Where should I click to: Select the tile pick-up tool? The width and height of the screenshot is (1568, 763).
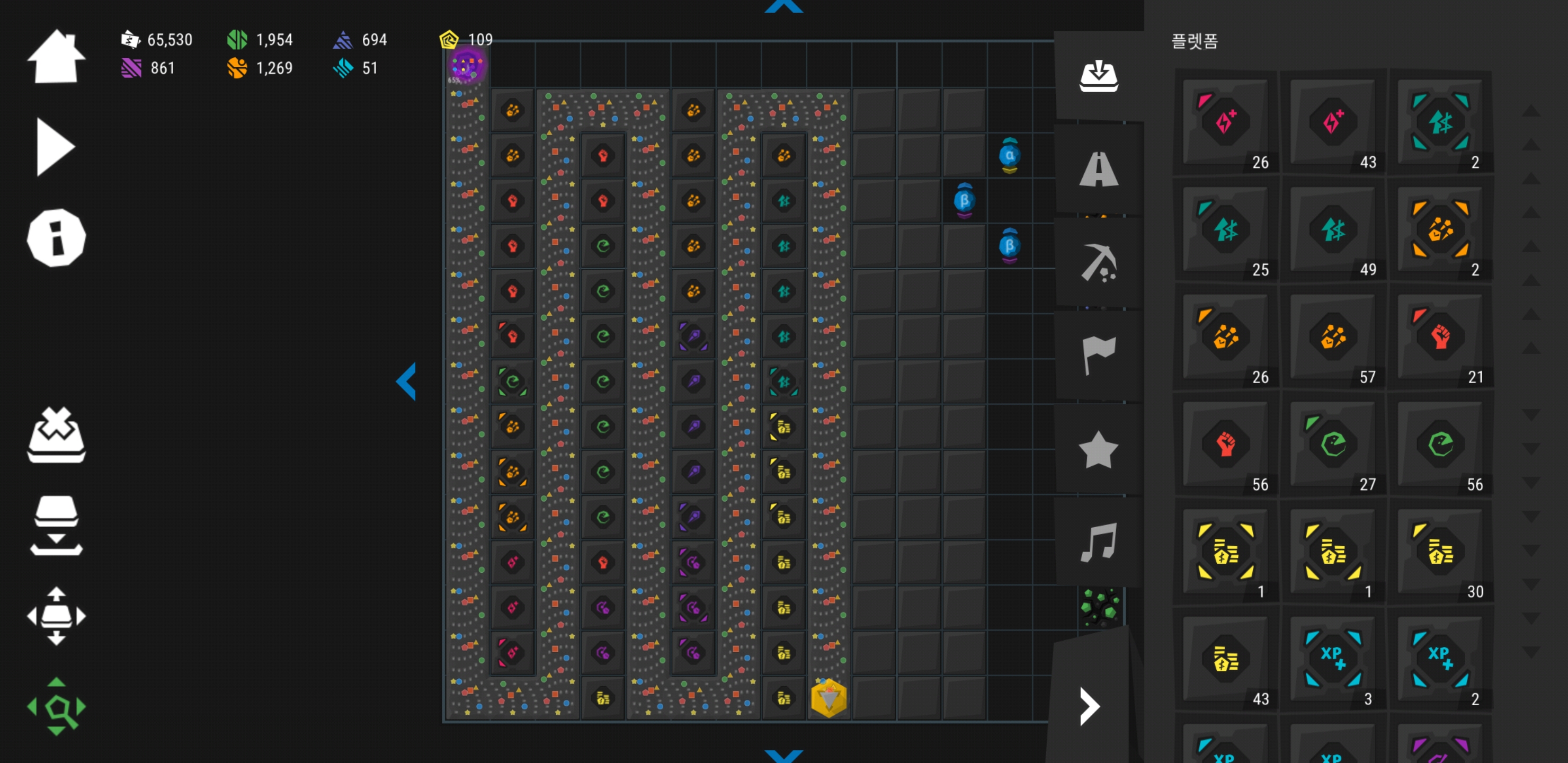pos(56,525)
